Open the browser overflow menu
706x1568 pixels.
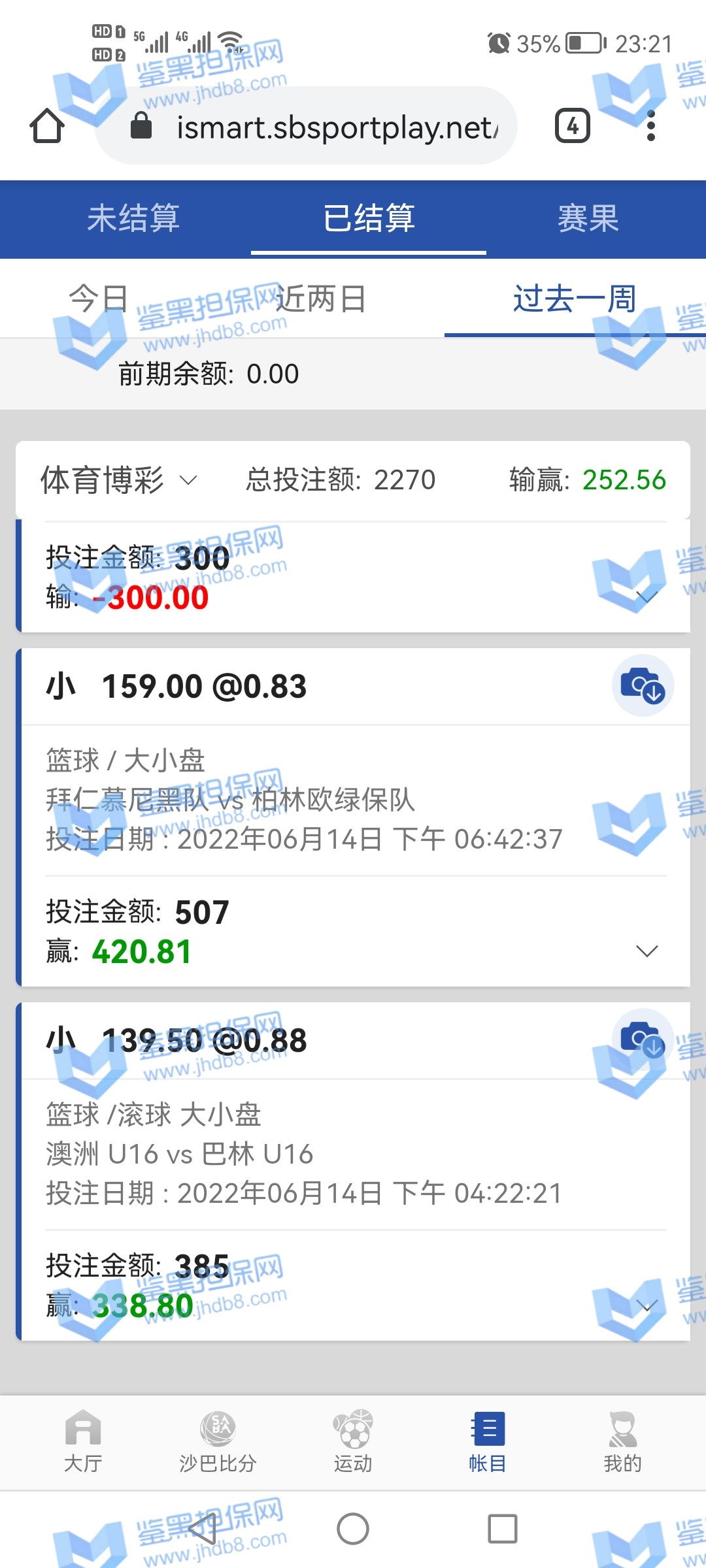650,126
